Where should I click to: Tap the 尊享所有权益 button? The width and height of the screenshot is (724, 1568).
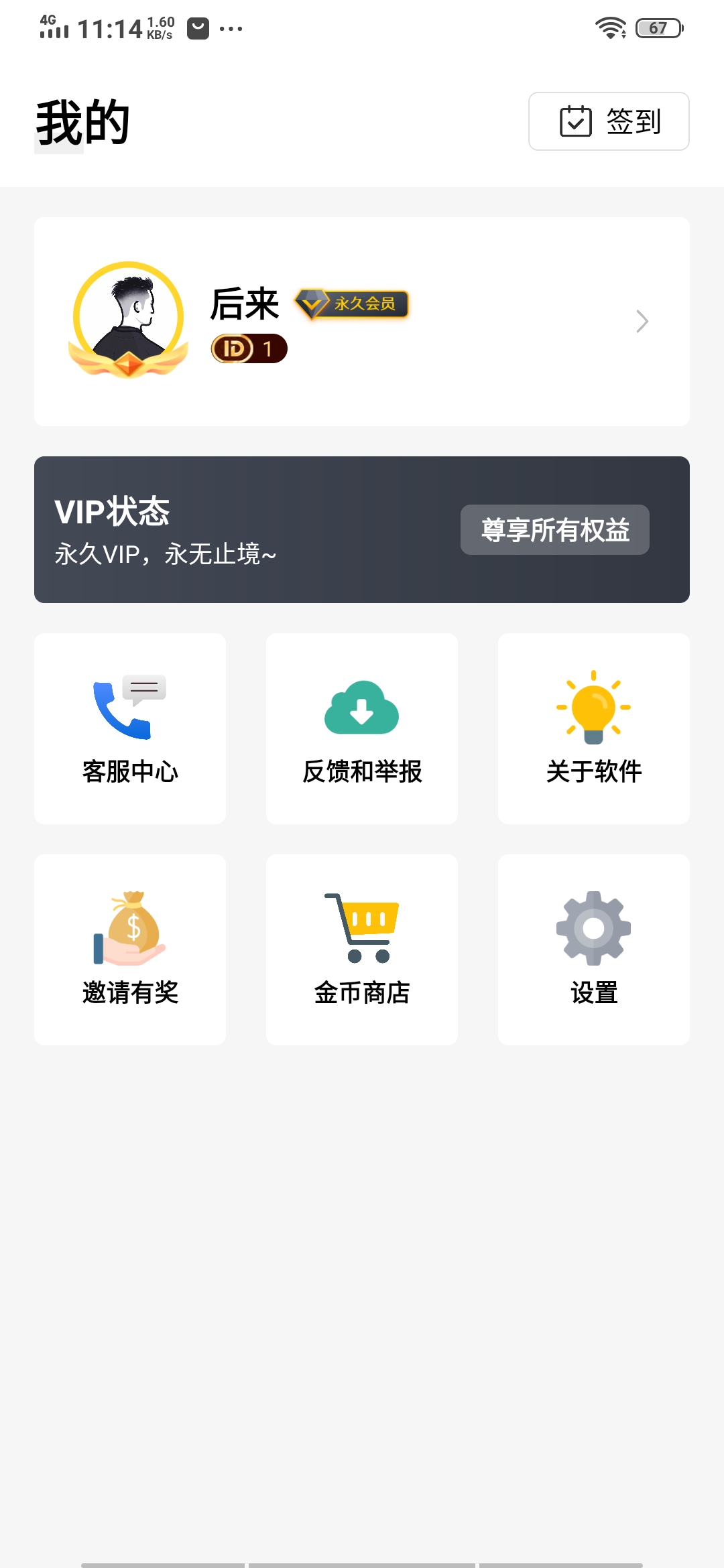pos(554,530)
